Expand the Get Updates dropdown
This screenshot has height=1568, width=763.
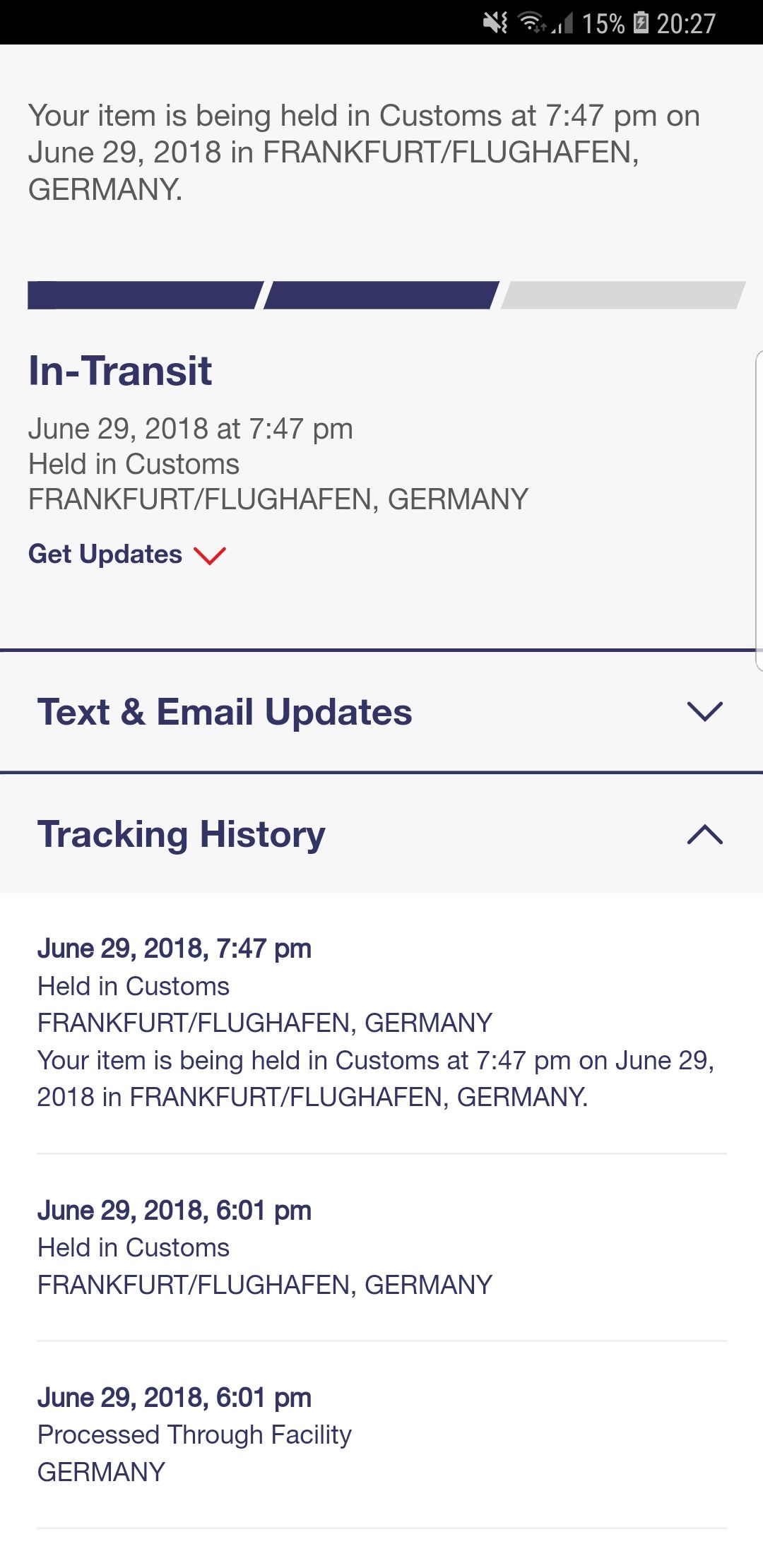127,554
